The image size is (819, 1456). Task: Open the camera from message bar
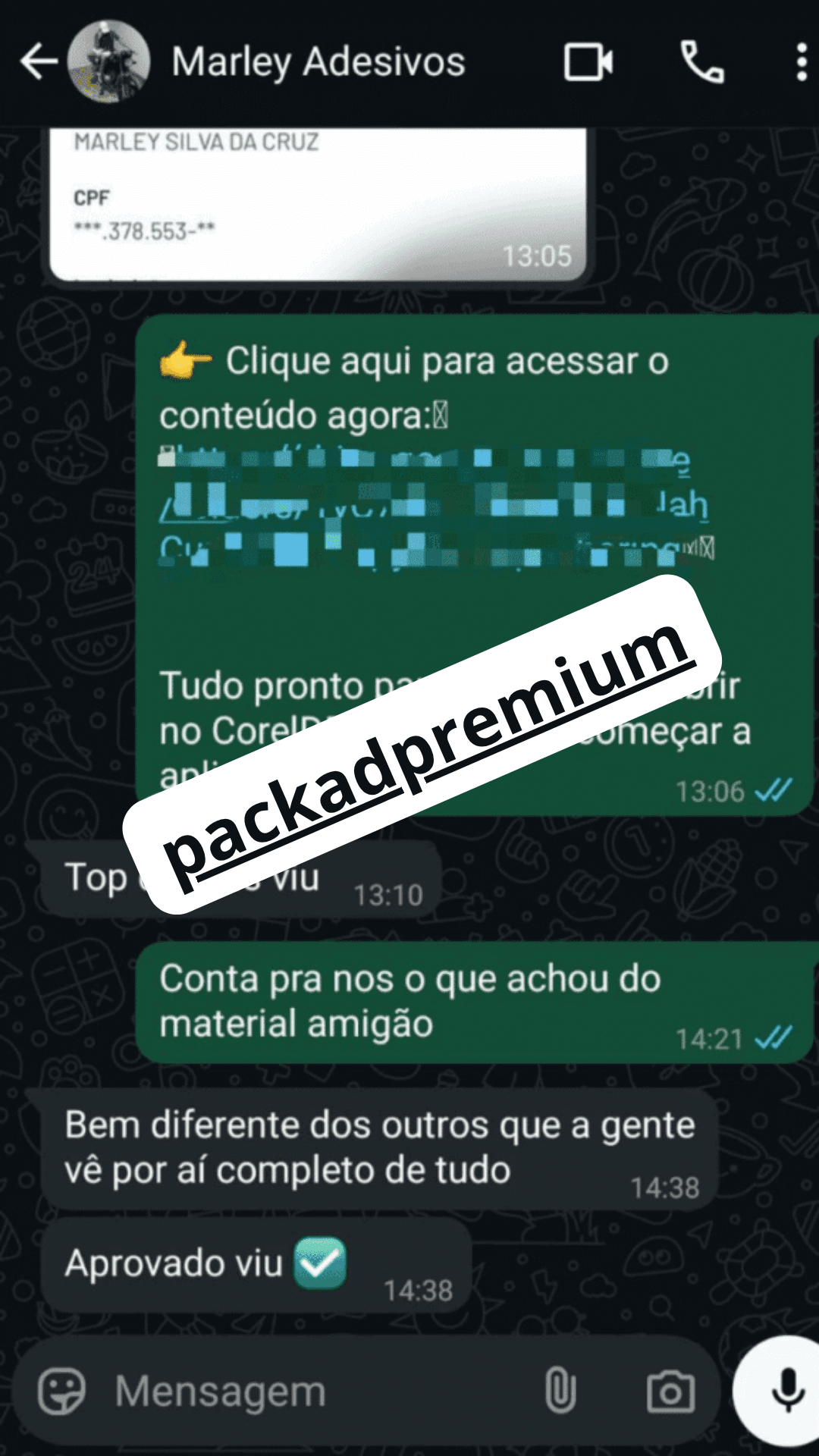point(670,1392)
